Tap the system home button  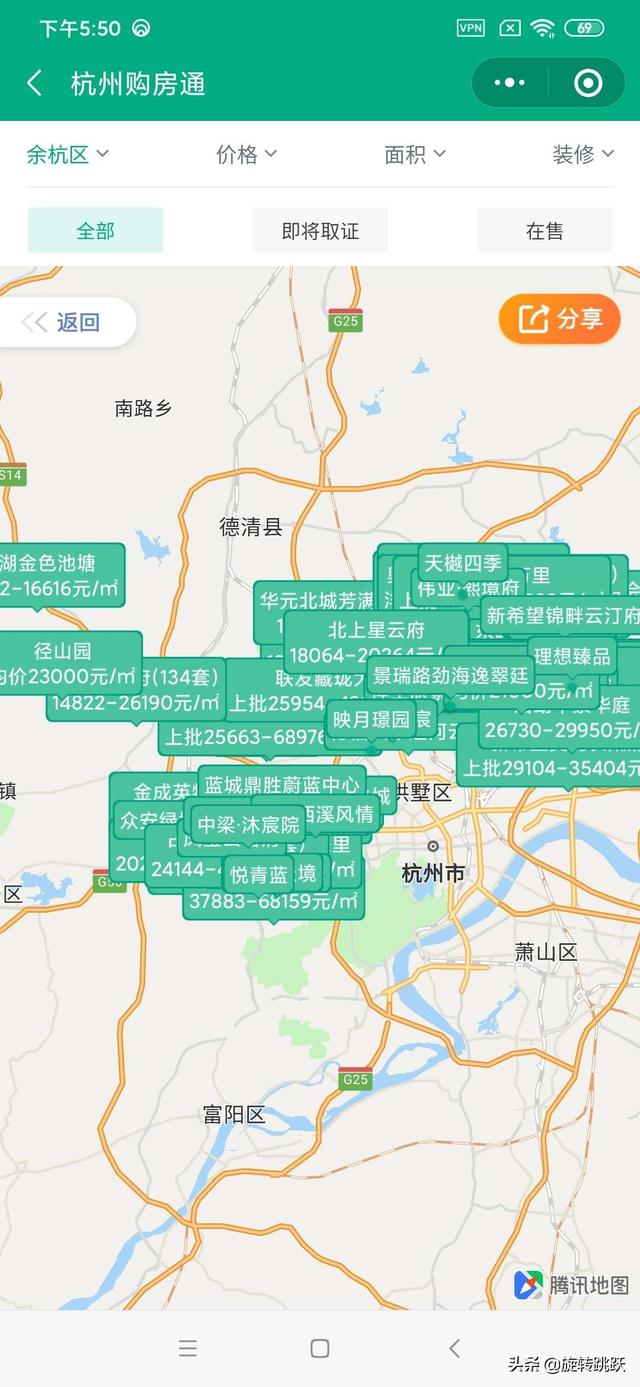pos(320,1348)
